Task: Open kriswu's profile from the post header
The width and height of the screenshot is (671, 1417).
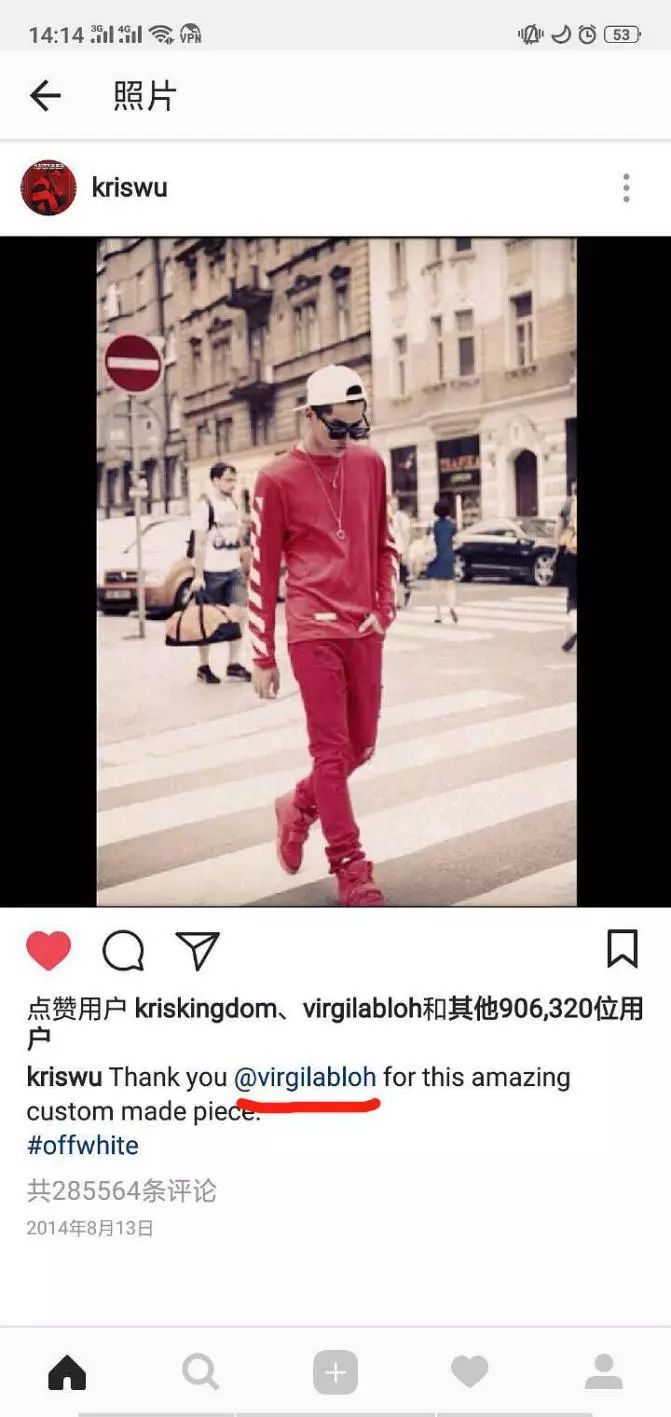Action: [x=129, y=187]
